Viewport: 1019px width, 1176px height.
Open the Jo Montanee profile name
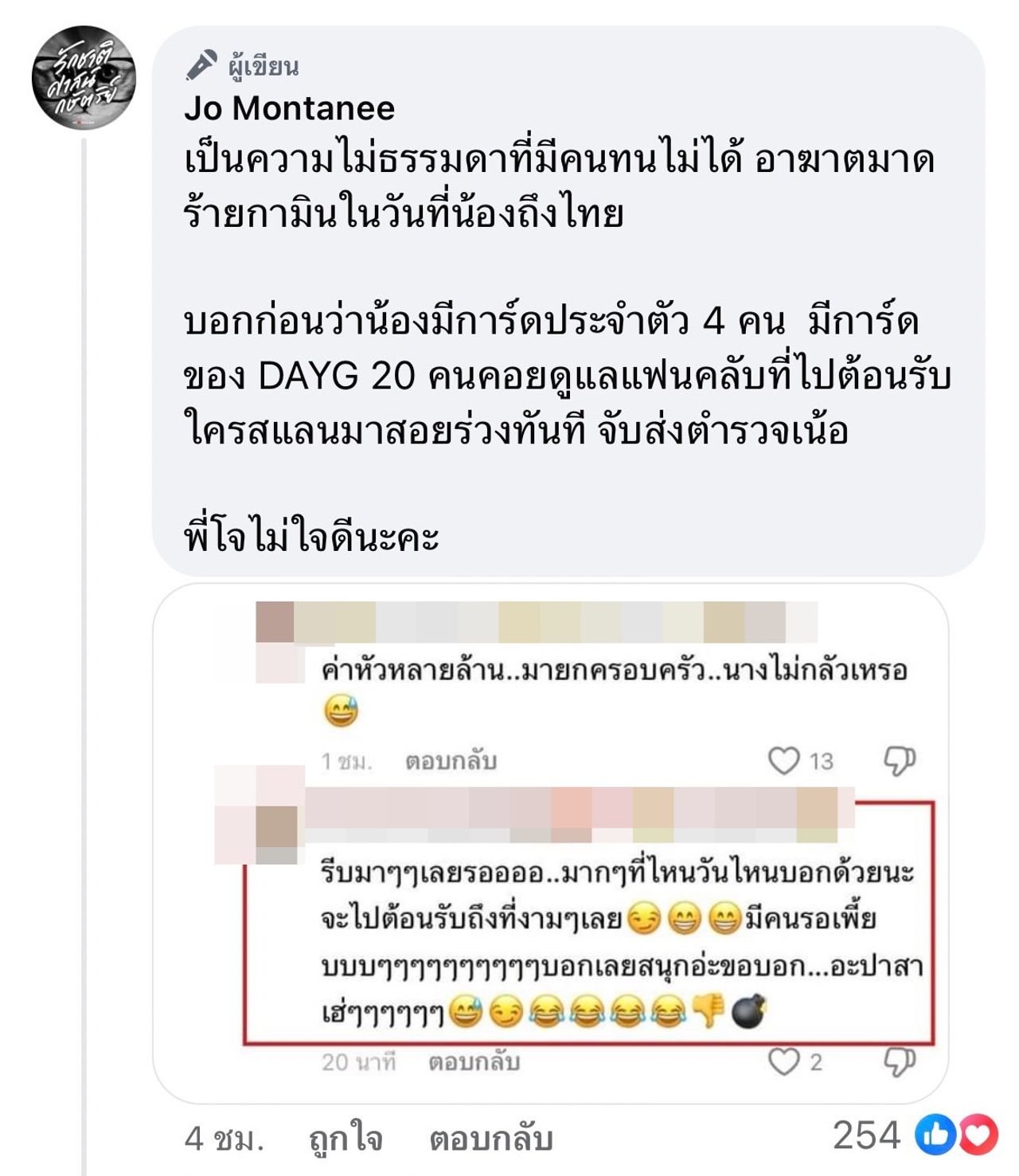289,108
